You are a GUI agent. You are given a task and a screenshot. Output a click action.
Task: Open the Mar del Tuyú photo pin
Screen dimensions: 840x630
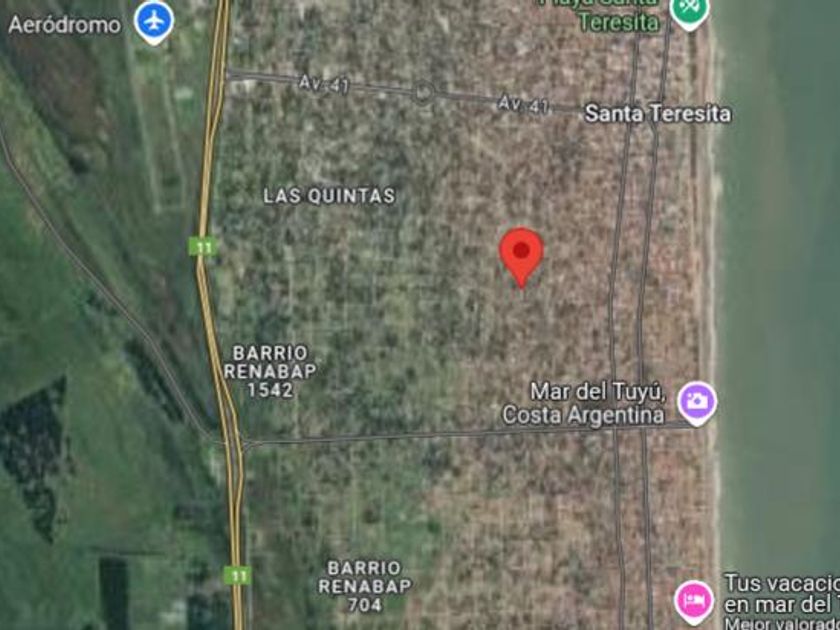[697, 403]
